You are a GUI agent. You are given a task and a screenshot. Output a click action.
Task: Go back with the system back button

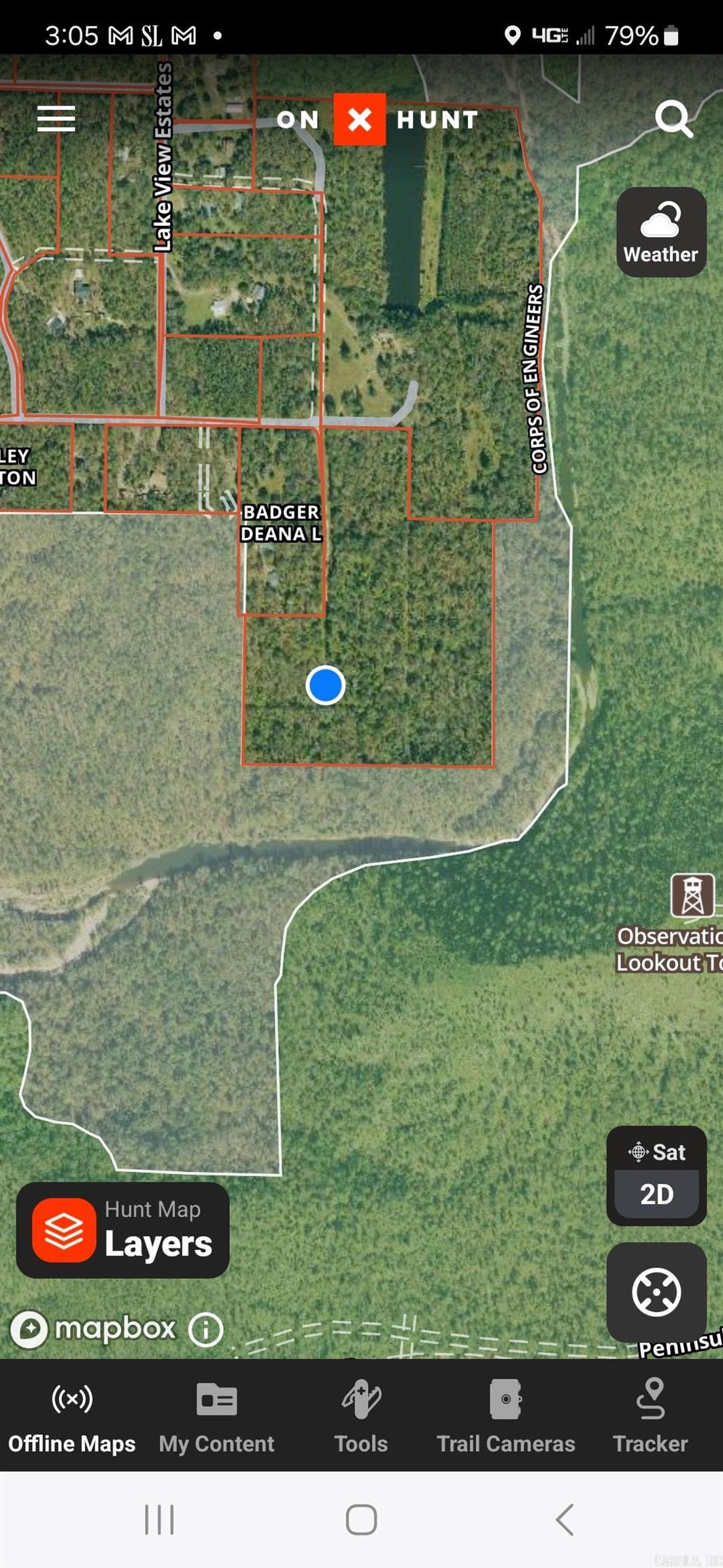(x=565, y=1520)
